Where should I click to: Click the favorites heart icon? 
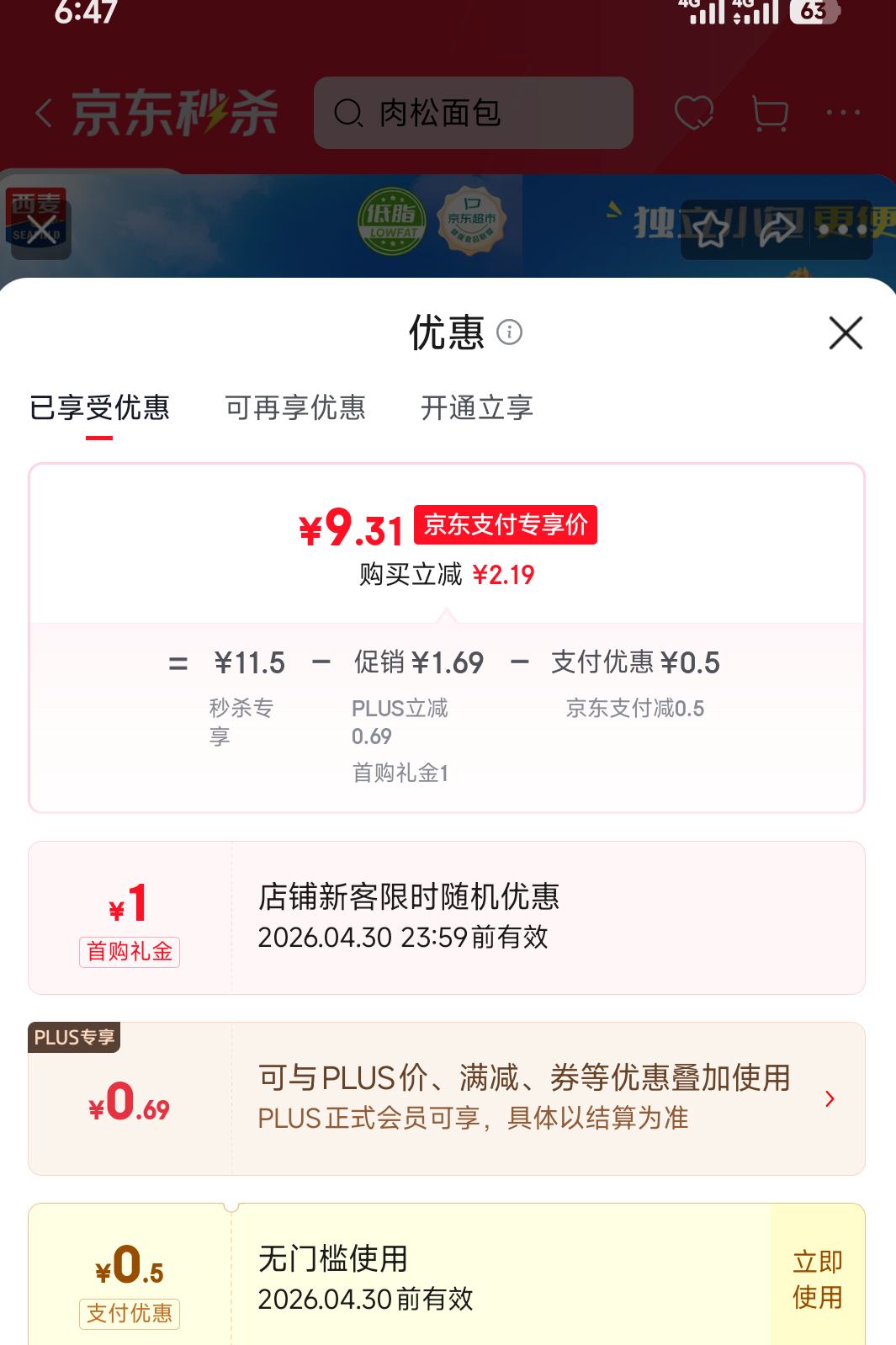(695, 111)
